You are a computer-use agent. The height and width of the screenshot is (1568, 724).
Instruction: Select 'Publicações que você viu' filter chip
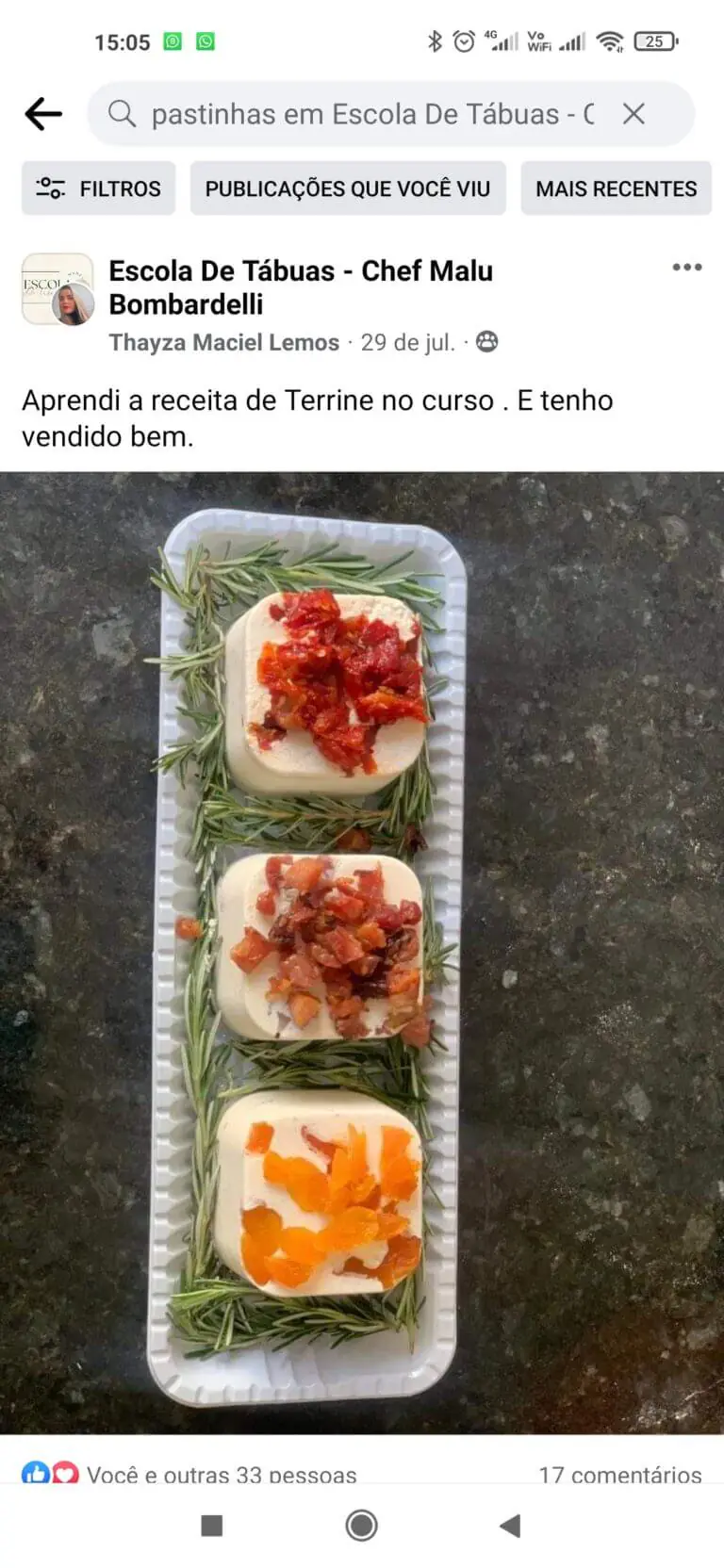(348, 188)
